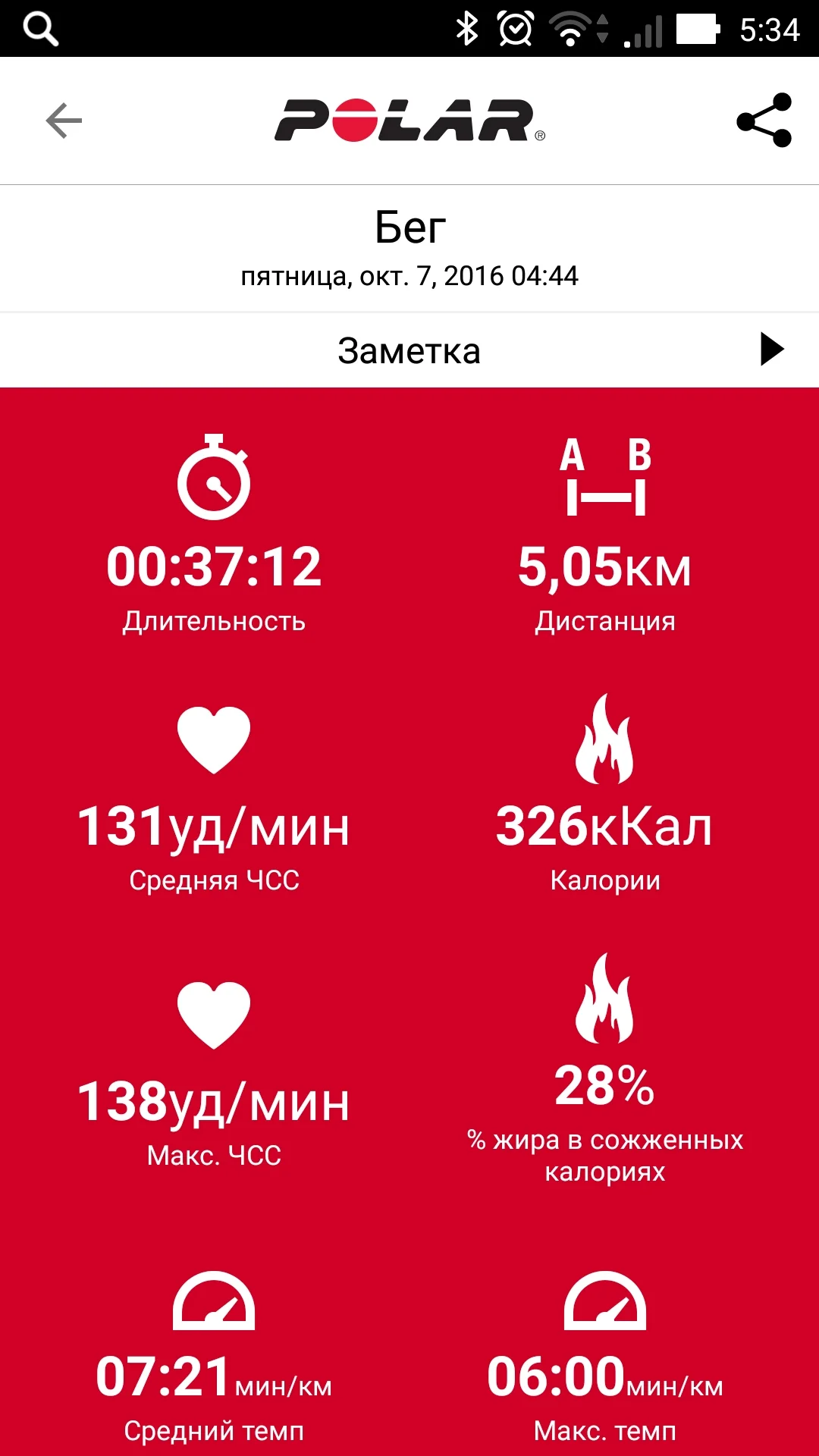Share this running session
Image resolution: width=819 pixels, height=1456 pixels.
point(764,121)
